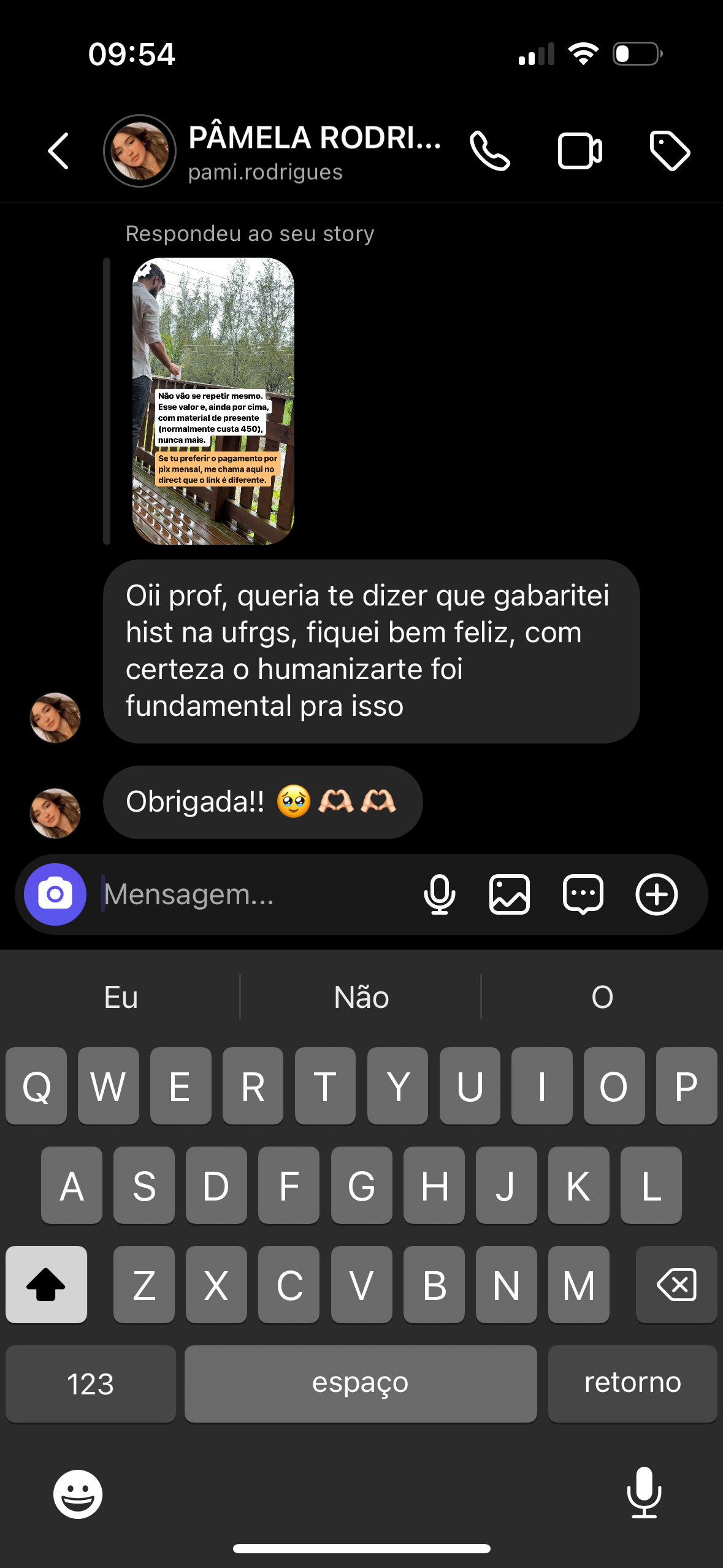723x1568 pixels.
Task: Tap the keyboard backspace key
Action: point(676,1285)
